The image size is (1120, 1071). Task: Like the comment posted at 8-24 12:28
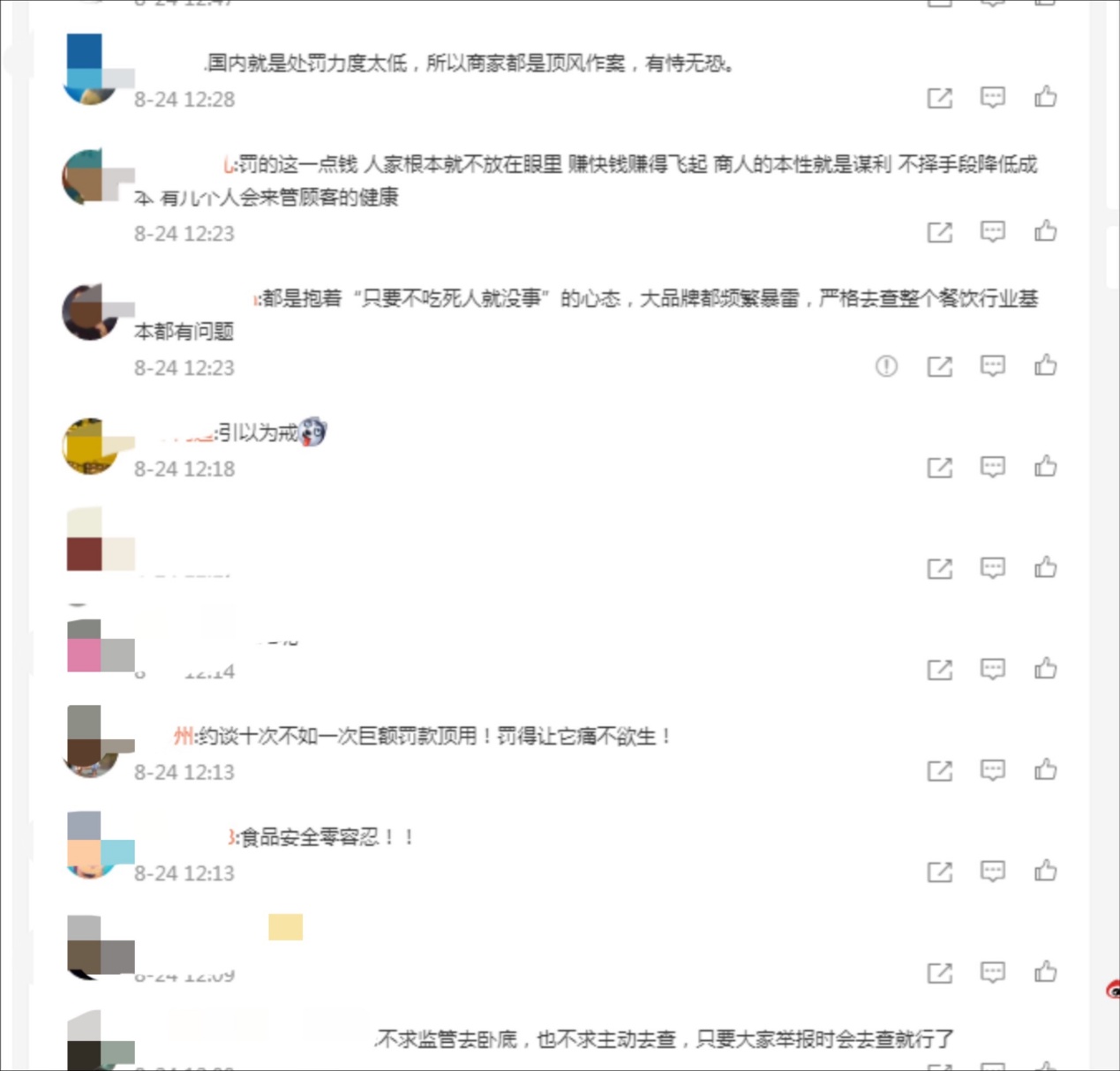[1046, 97]
